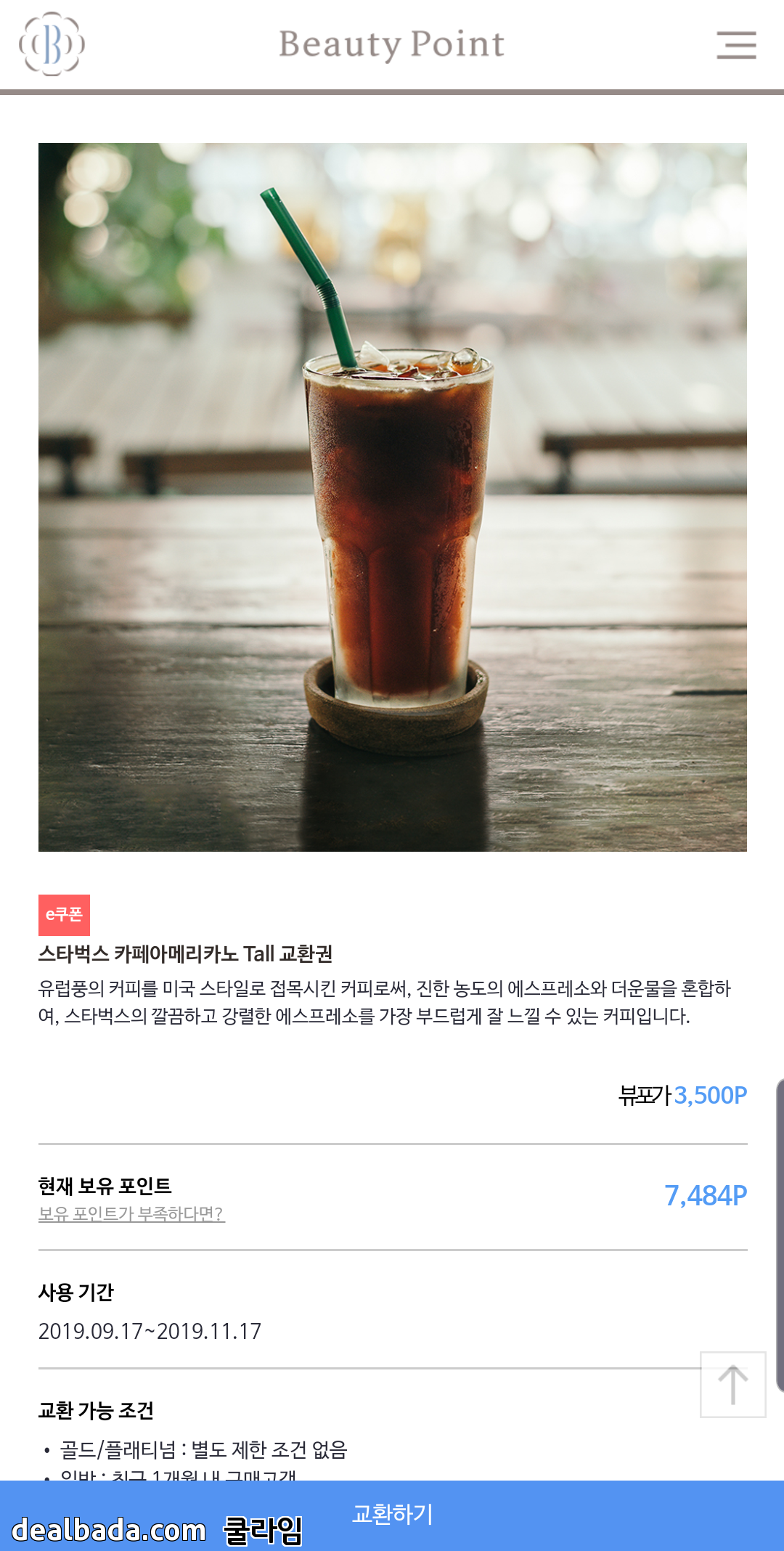The width and height of the screenshot is (784, 1551).
Task: Open the hamburger menu
Action: point(736,45)
